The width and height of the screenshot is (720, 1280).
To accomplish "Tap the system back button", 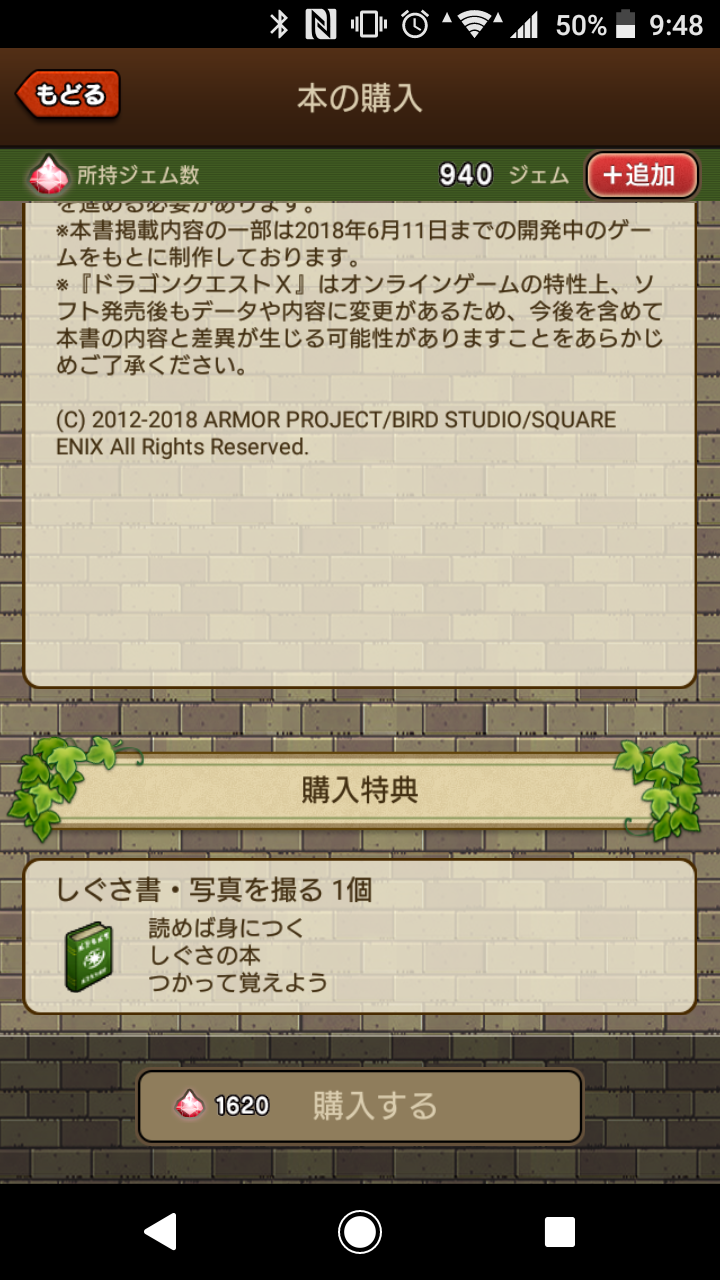I will pyautogui.click(x=160, y=1232).
